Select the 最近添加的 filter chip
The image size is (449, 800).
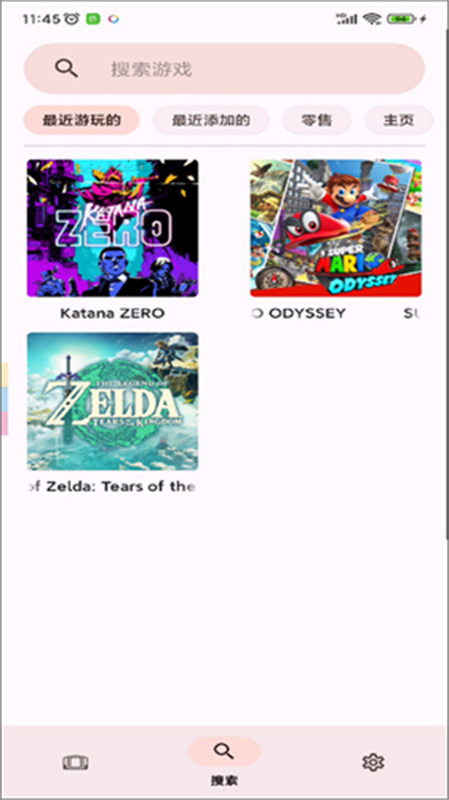211,120
